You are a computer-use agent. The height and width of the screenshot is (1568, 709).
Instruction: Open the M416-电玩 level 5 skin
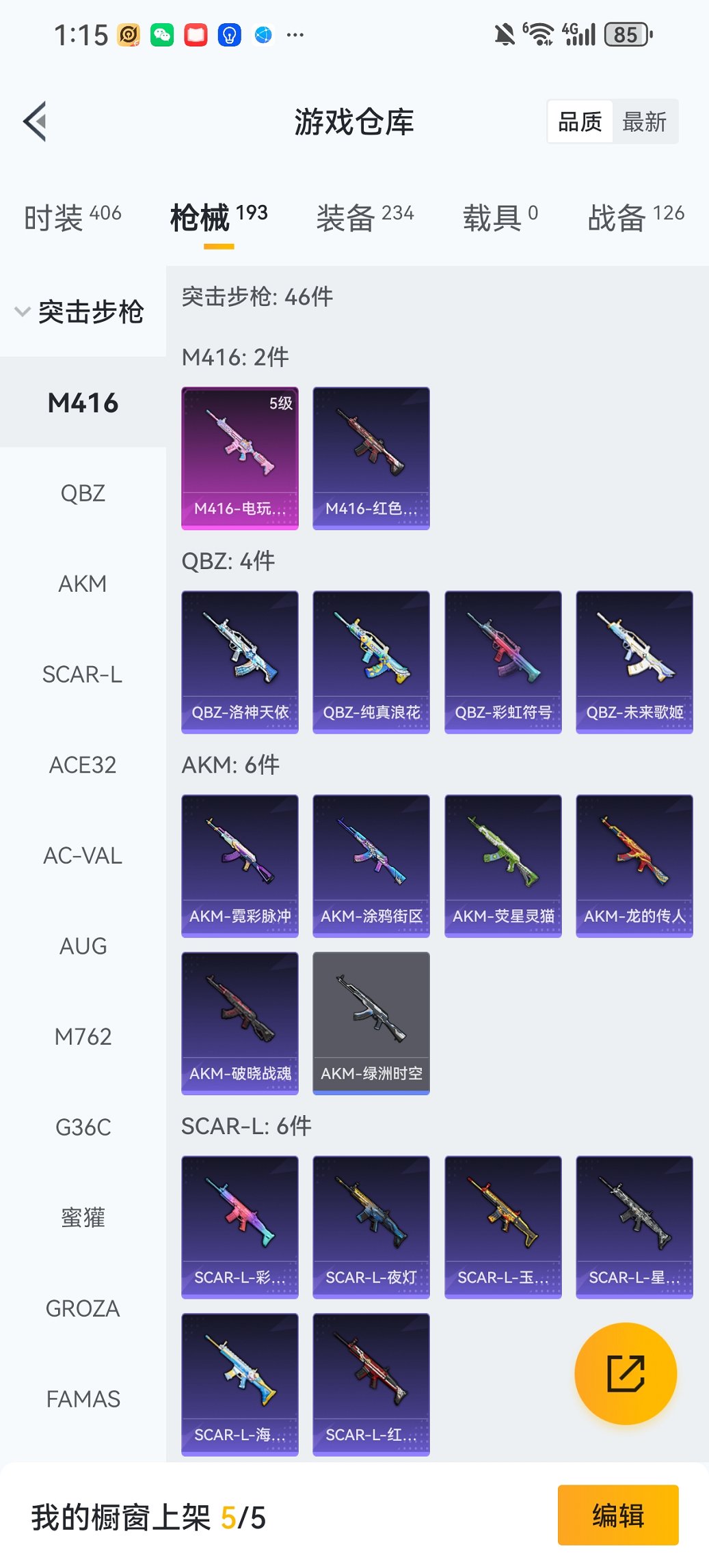click(x=240, y=458)
